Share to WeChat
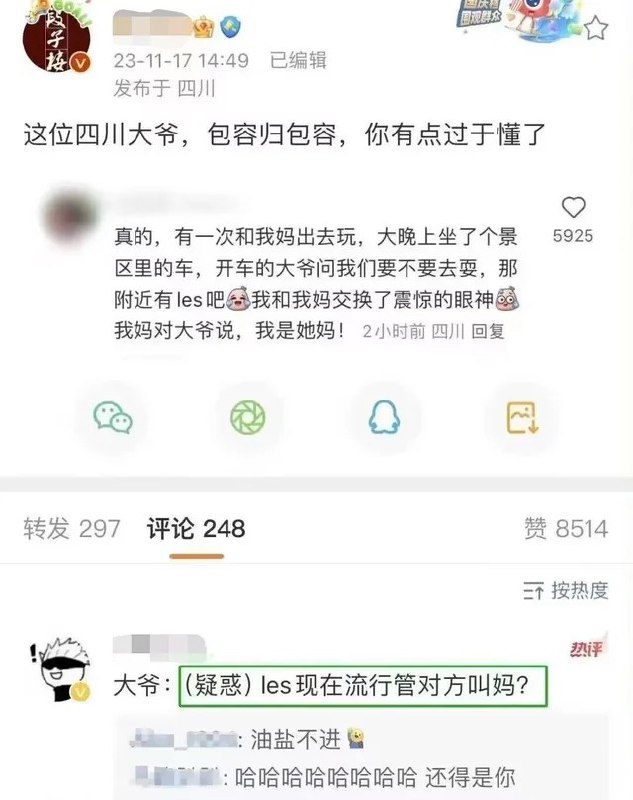 tap(113, 418)
